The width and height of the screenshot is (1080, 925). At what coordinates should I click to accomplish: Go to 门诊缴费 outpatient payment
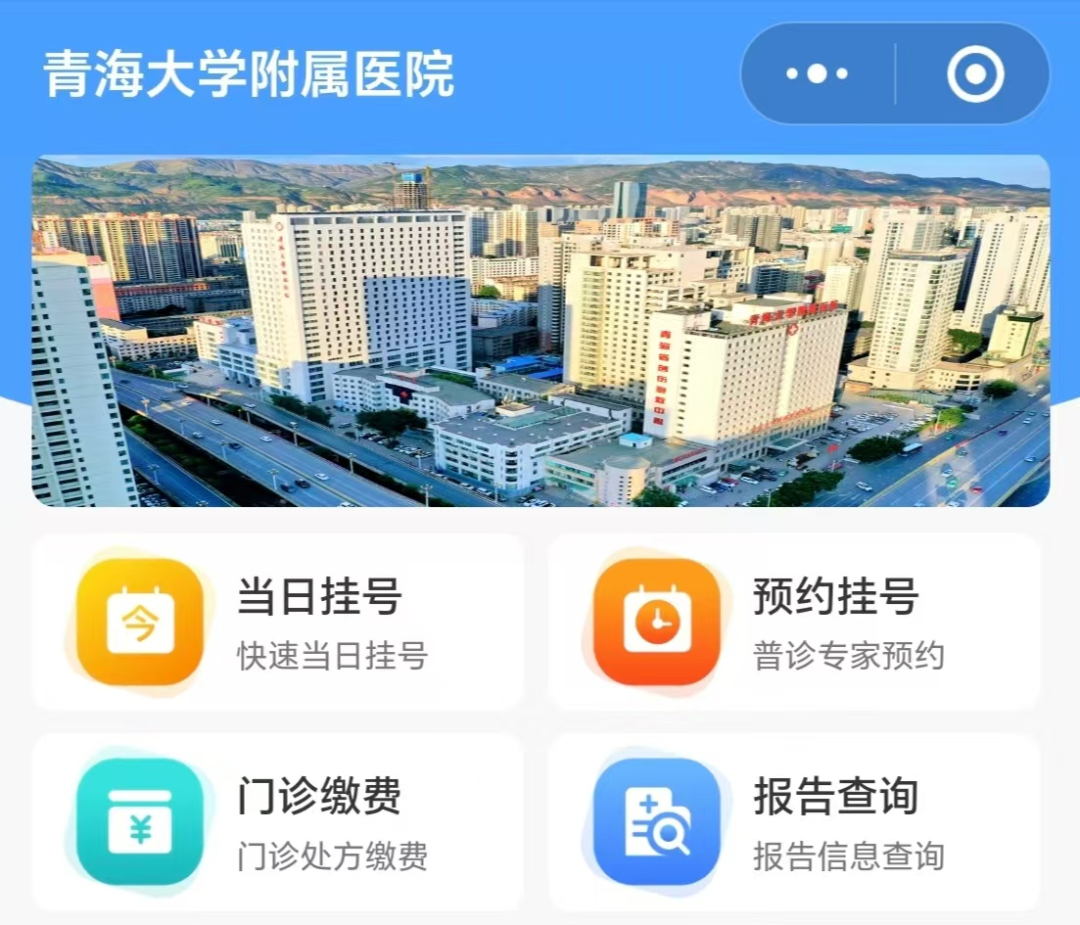pyautogui.click(x=278, y=822)
